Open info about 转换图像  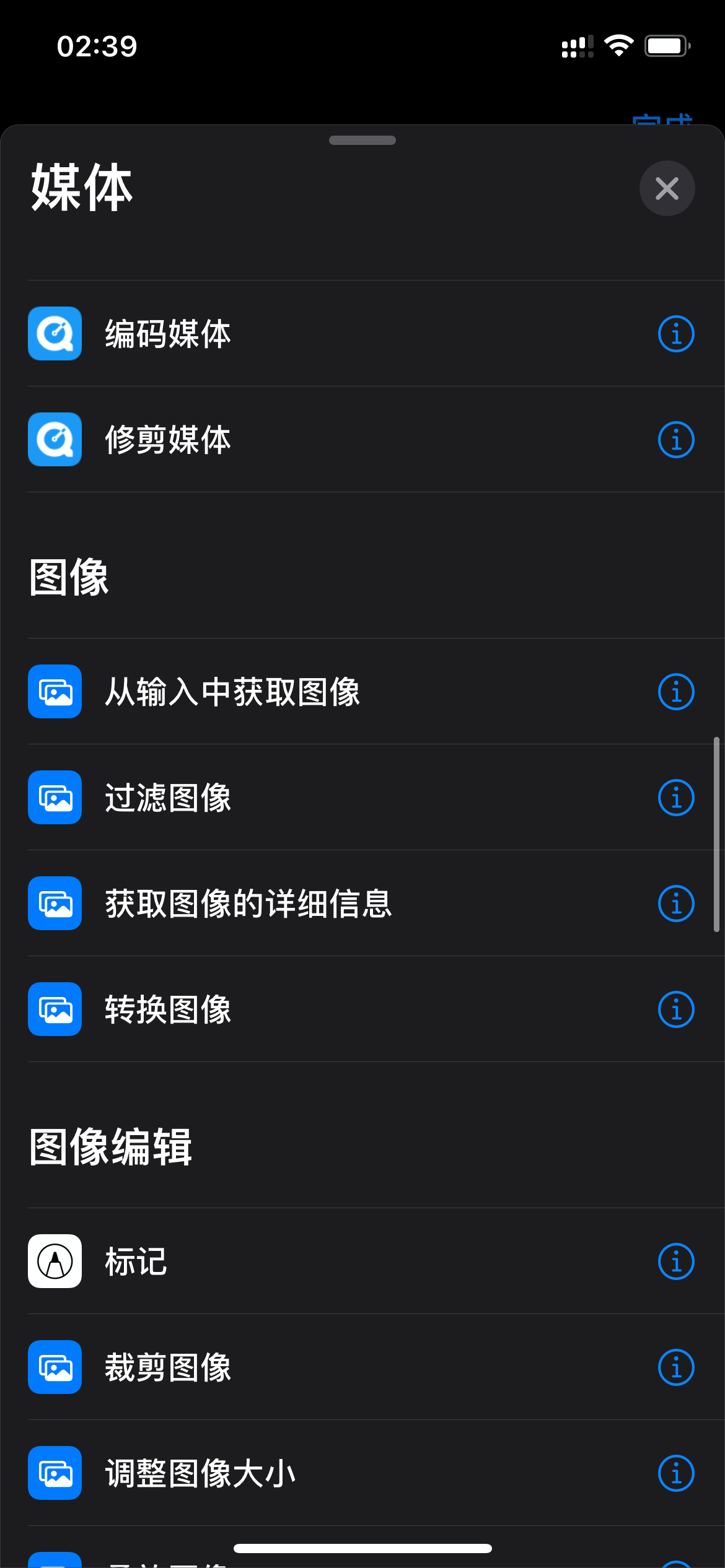point(676,1009)
